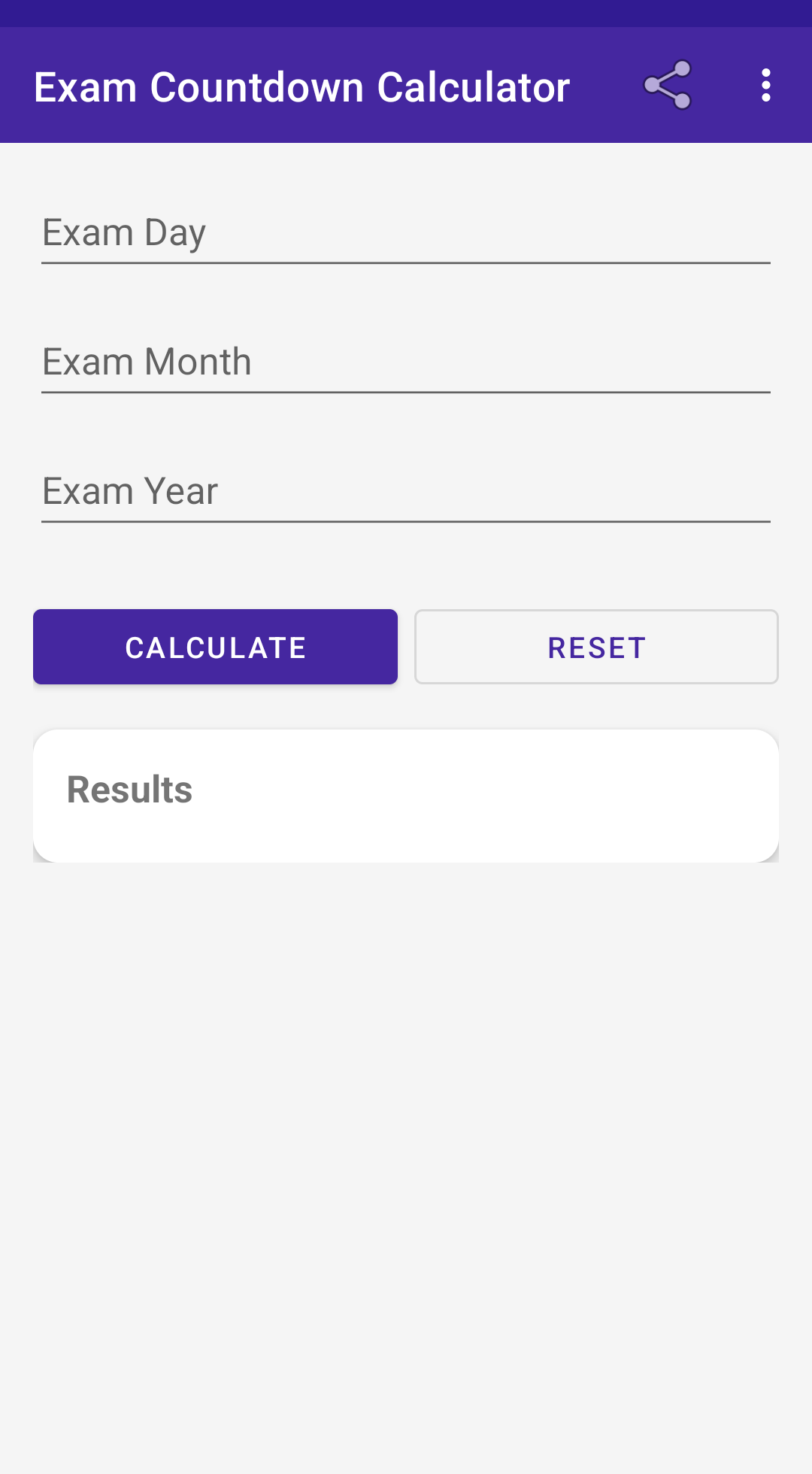This screenshot has height=1474, width=812.
Task: Open more options from the action bar
Action: [x=765, y=85]
